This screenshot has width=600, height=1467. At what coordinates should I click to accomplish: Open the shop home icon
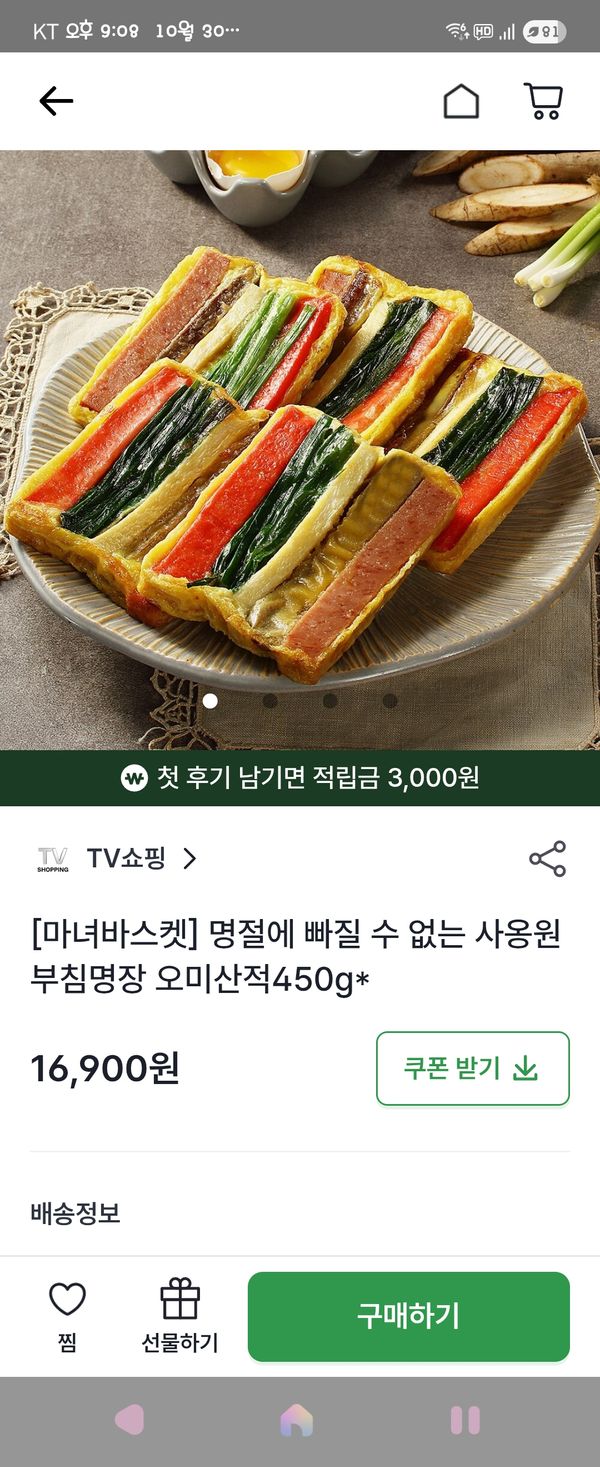(461, 101)
